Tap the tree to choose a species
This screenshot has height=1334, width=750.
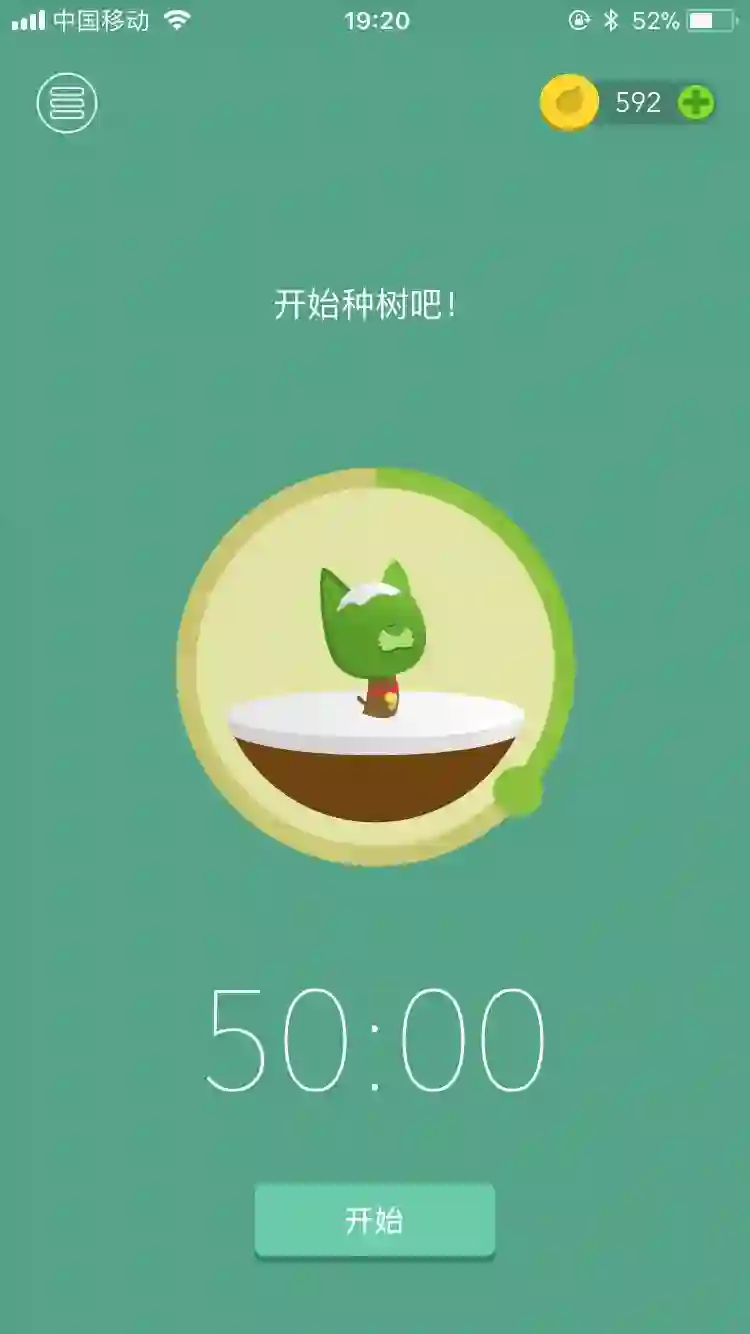(x=374, y=640)
